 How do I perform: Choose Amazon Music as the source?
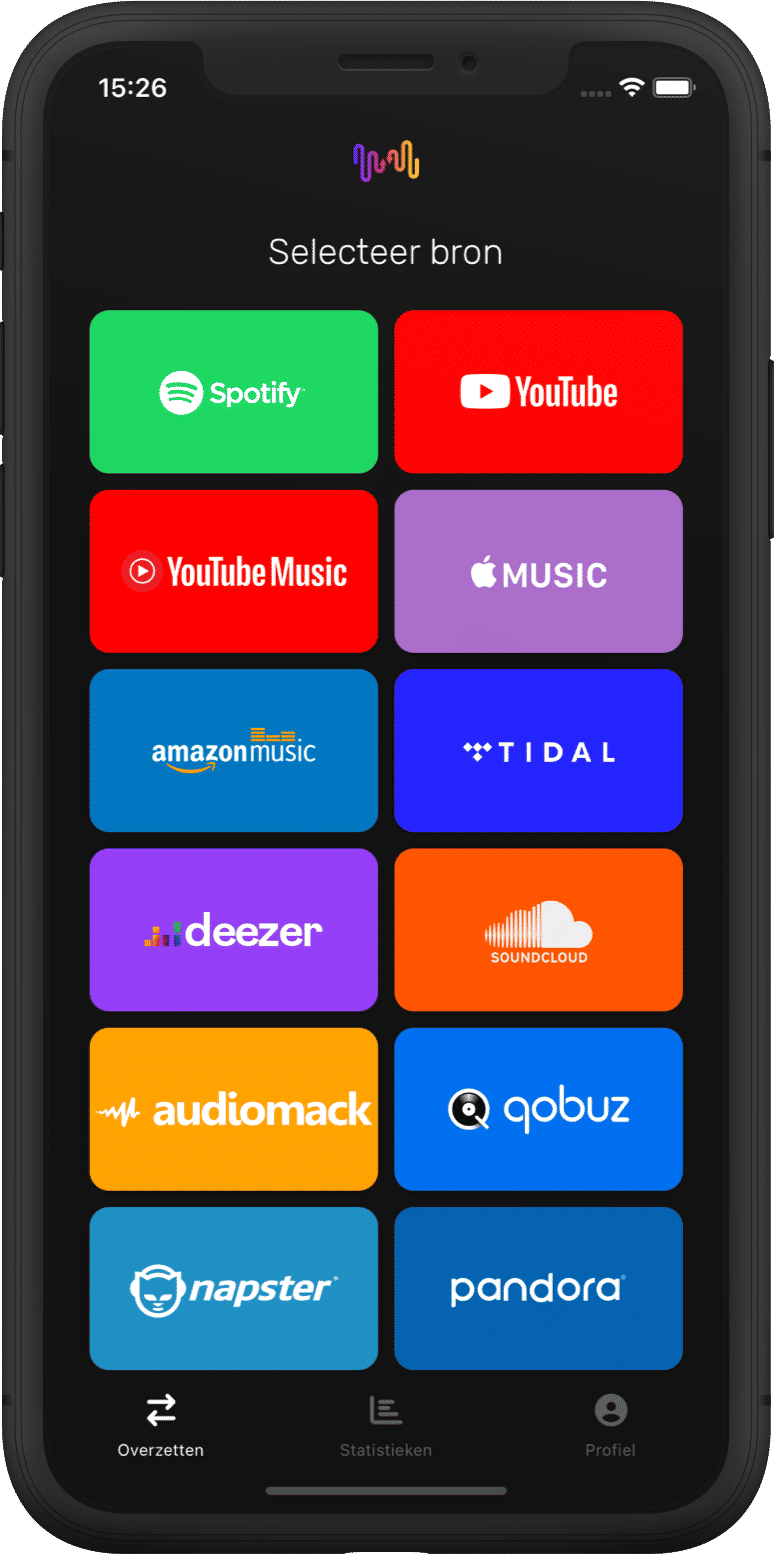pos(233,750)
